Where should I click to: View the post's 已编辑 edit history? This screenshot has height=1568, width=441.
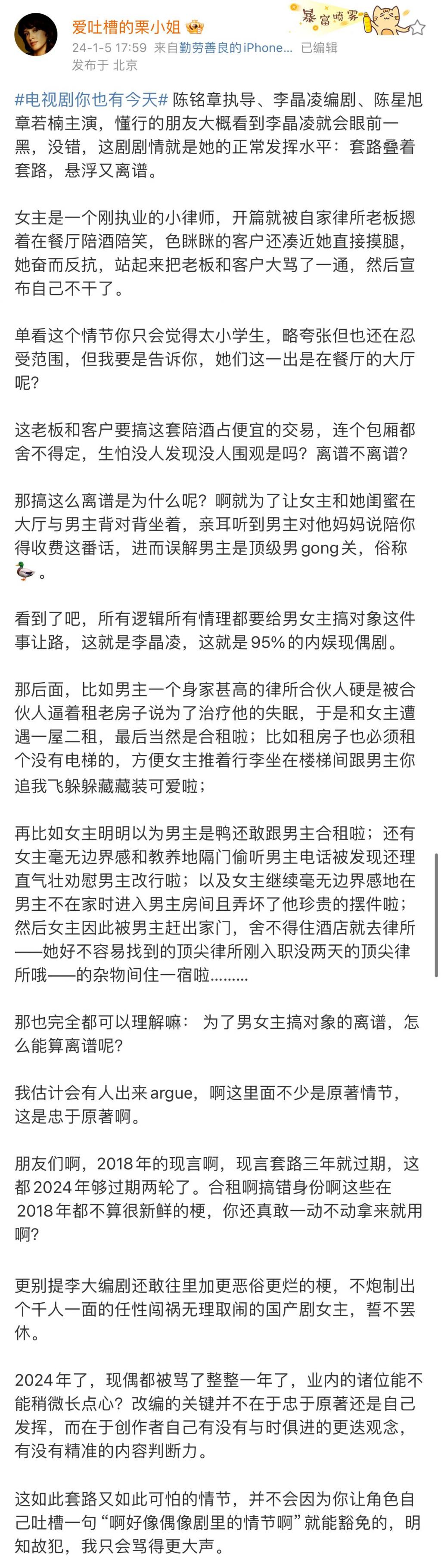[319, 48]
